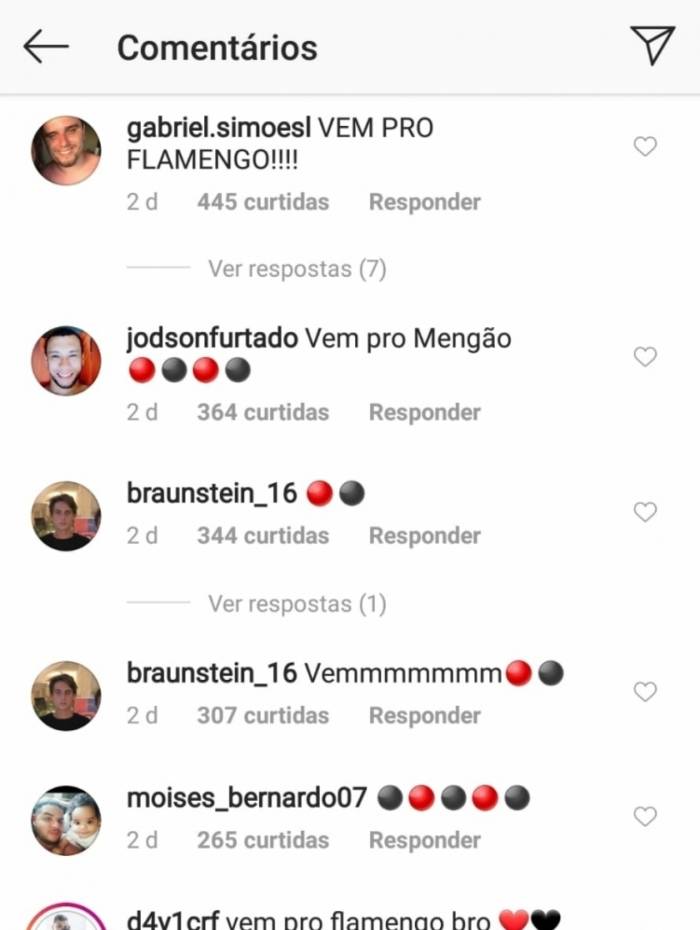Like jodsonfurtado's Vem pro Mengão comment
Image resolution: width=700 pixels, height=930 pixels.
point(645,357)
